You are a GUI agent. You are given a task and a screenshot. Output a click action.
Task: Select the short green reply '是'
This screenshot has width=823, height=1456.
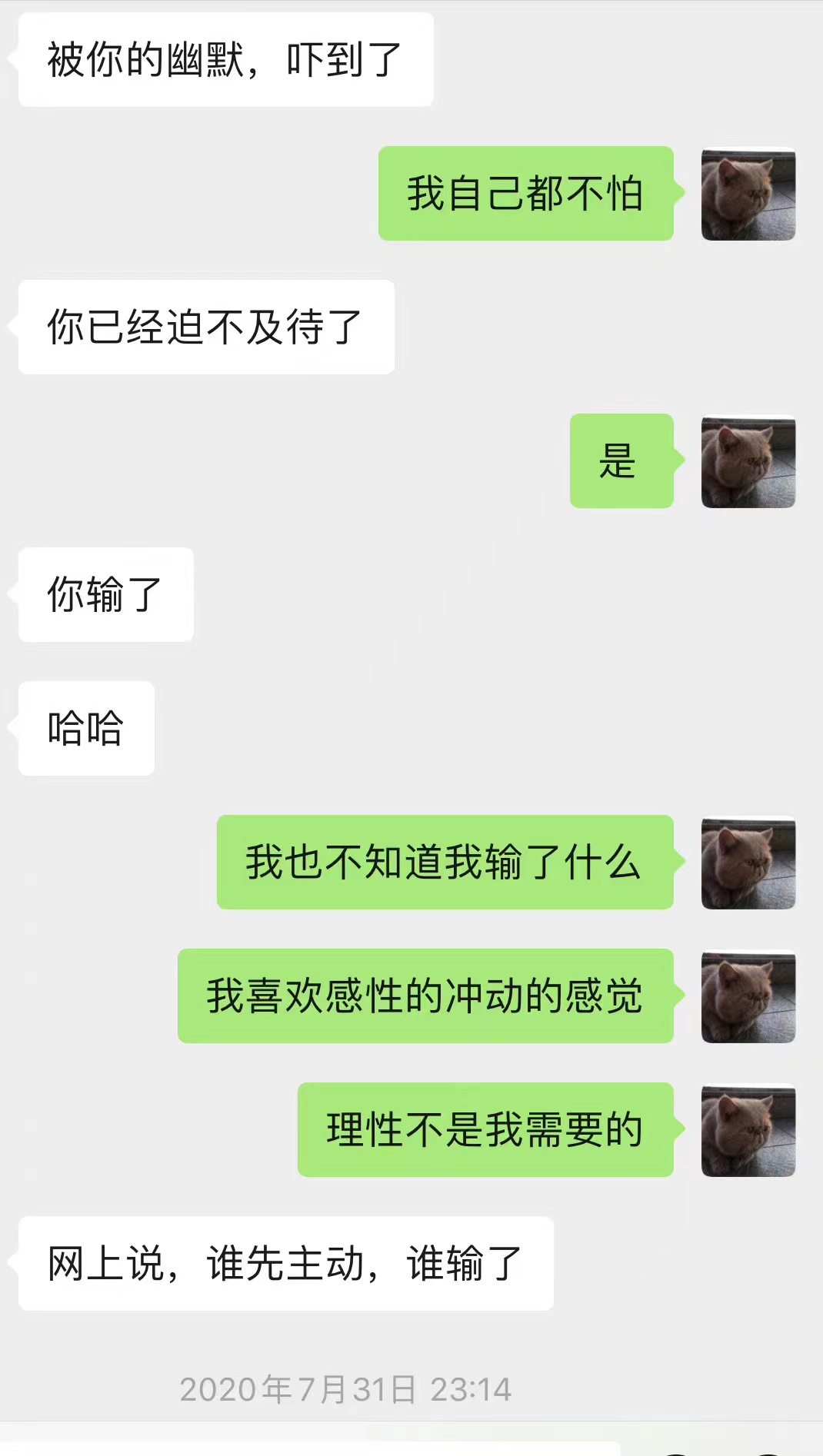coord(621,463)
